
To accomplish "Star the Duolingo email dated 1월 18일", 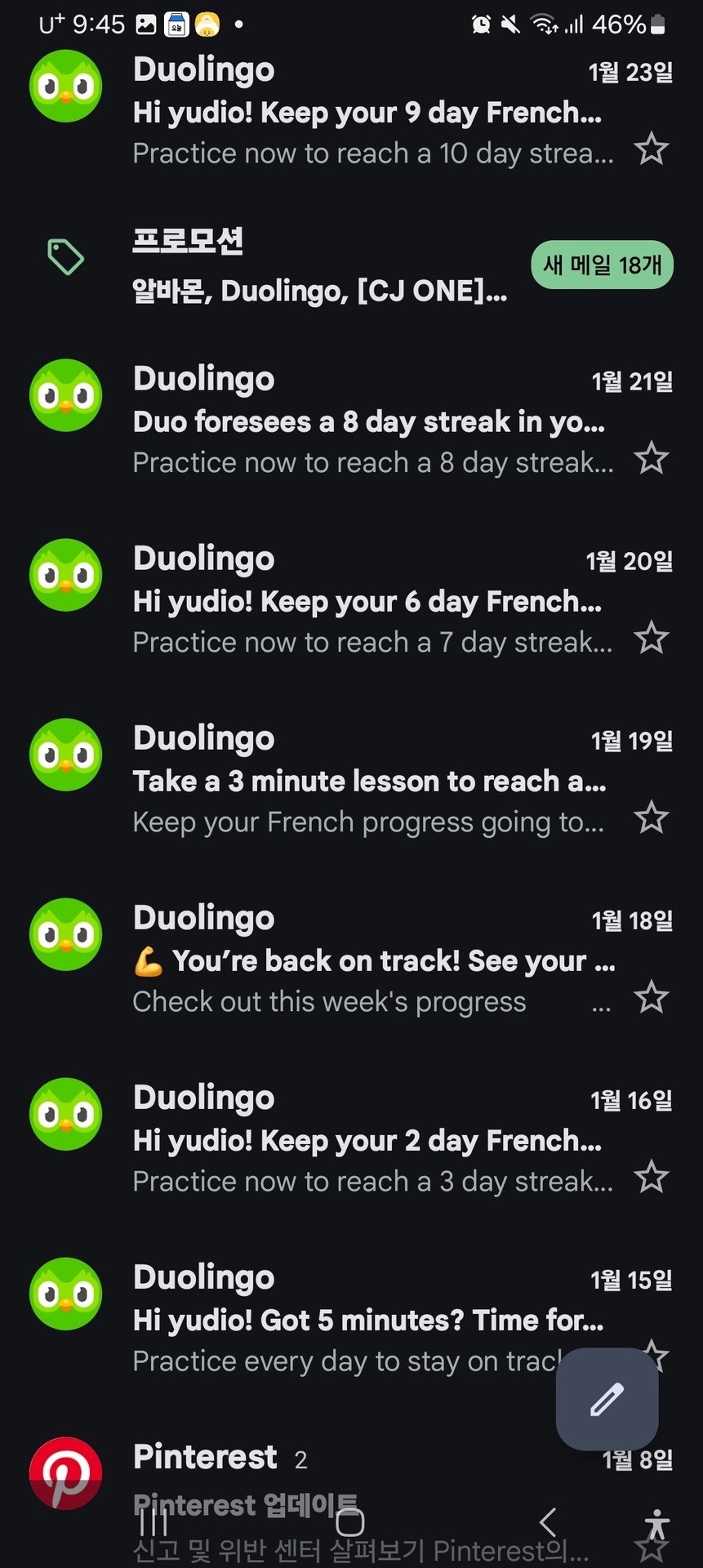I will coord(652,997).
